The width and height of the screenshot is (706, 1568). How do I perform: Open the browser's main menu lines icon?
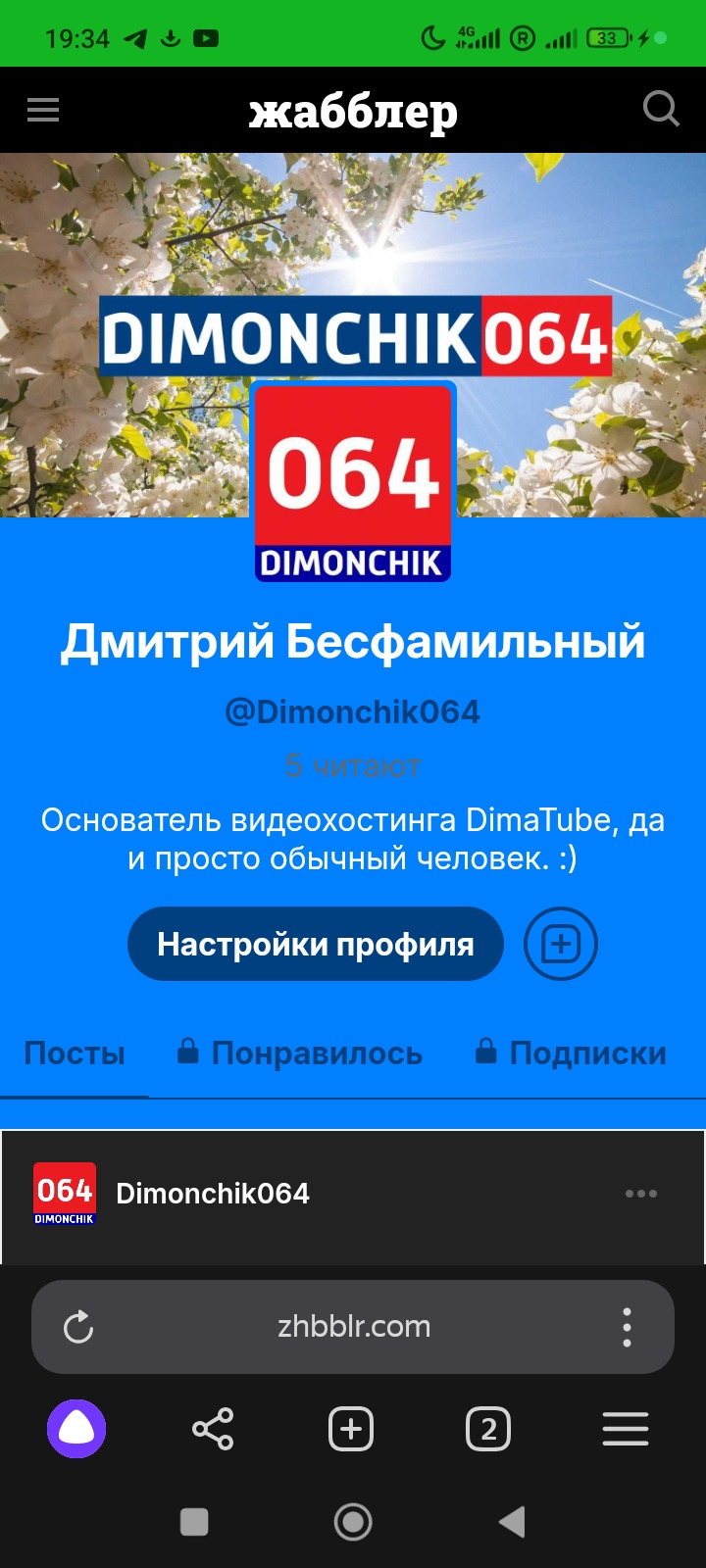(626, 1429)
